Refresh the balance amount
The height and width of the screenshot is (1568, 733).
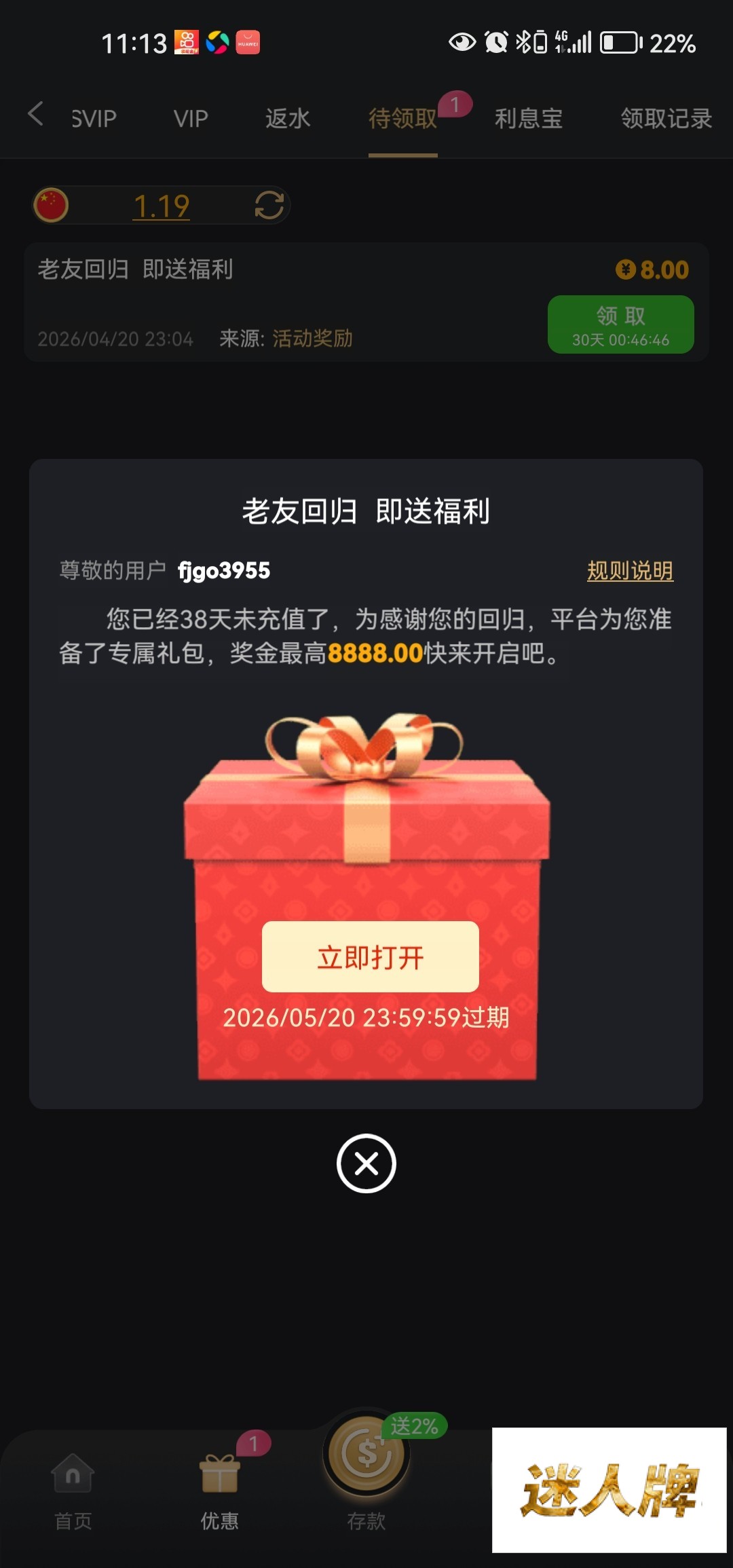pos(269,205)
